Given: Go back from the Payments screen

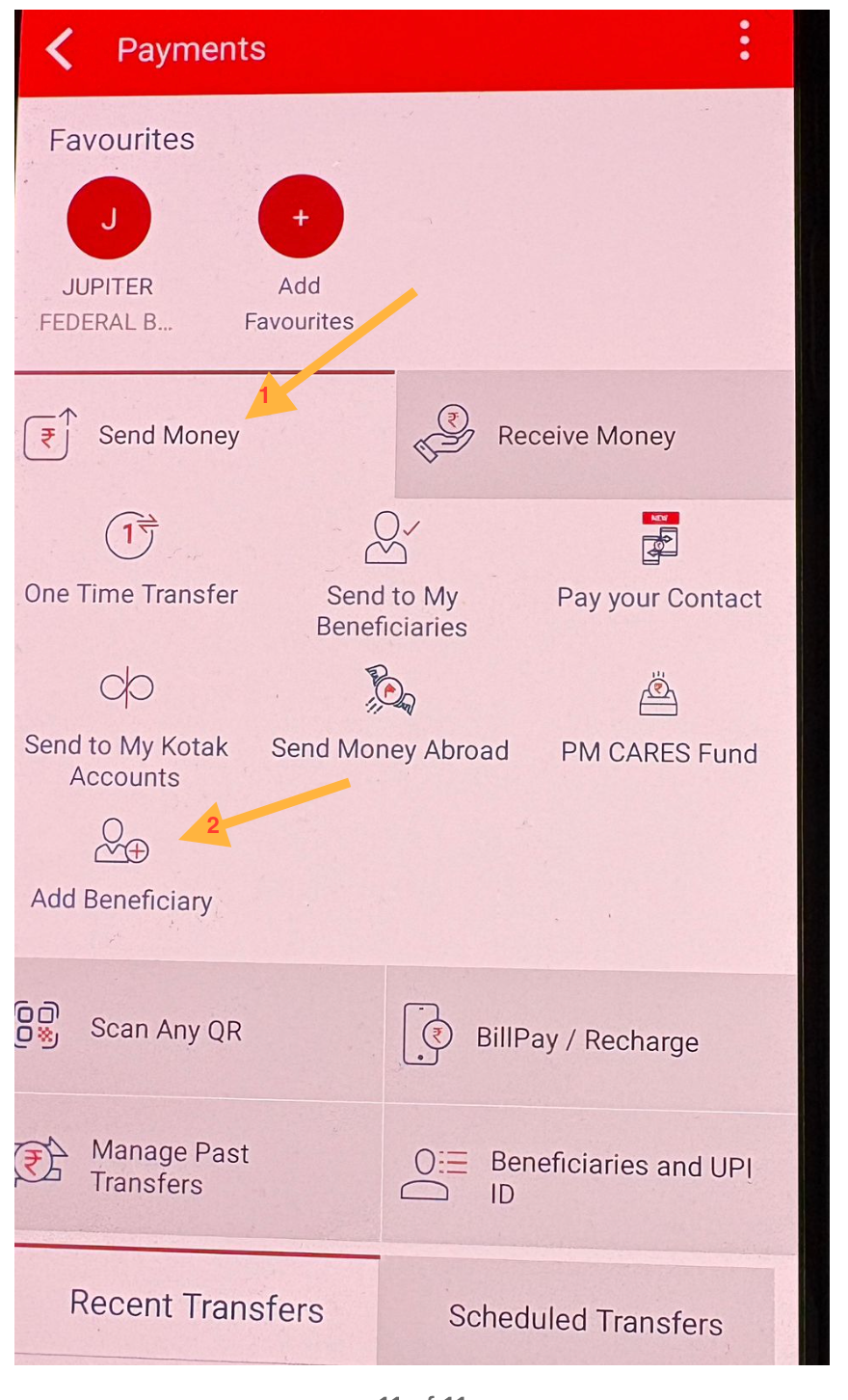Looking at the screenshot, I should (60, 49).
